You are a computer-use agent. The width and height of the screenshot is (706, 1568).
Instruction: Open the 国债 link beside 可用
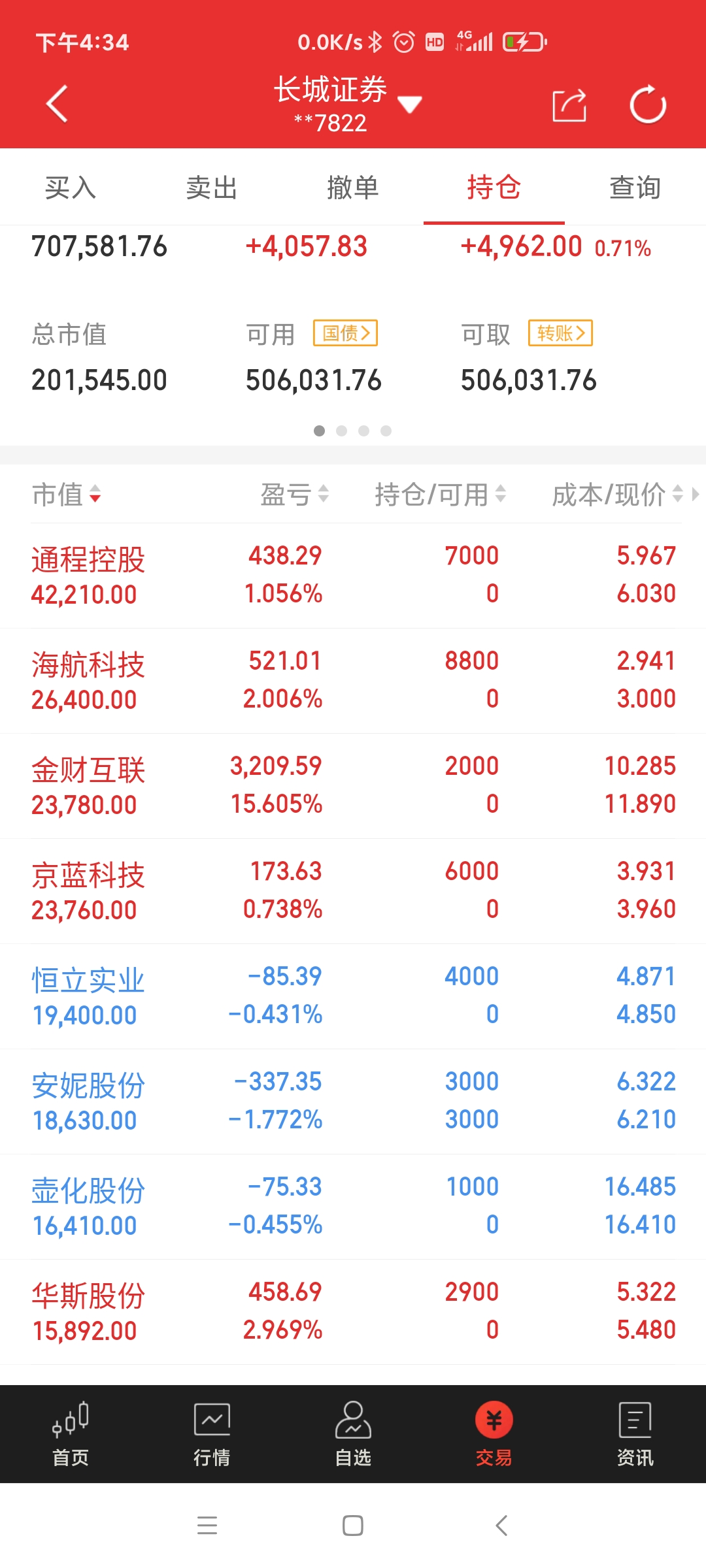pyautogui.click(x=345, y=333)
